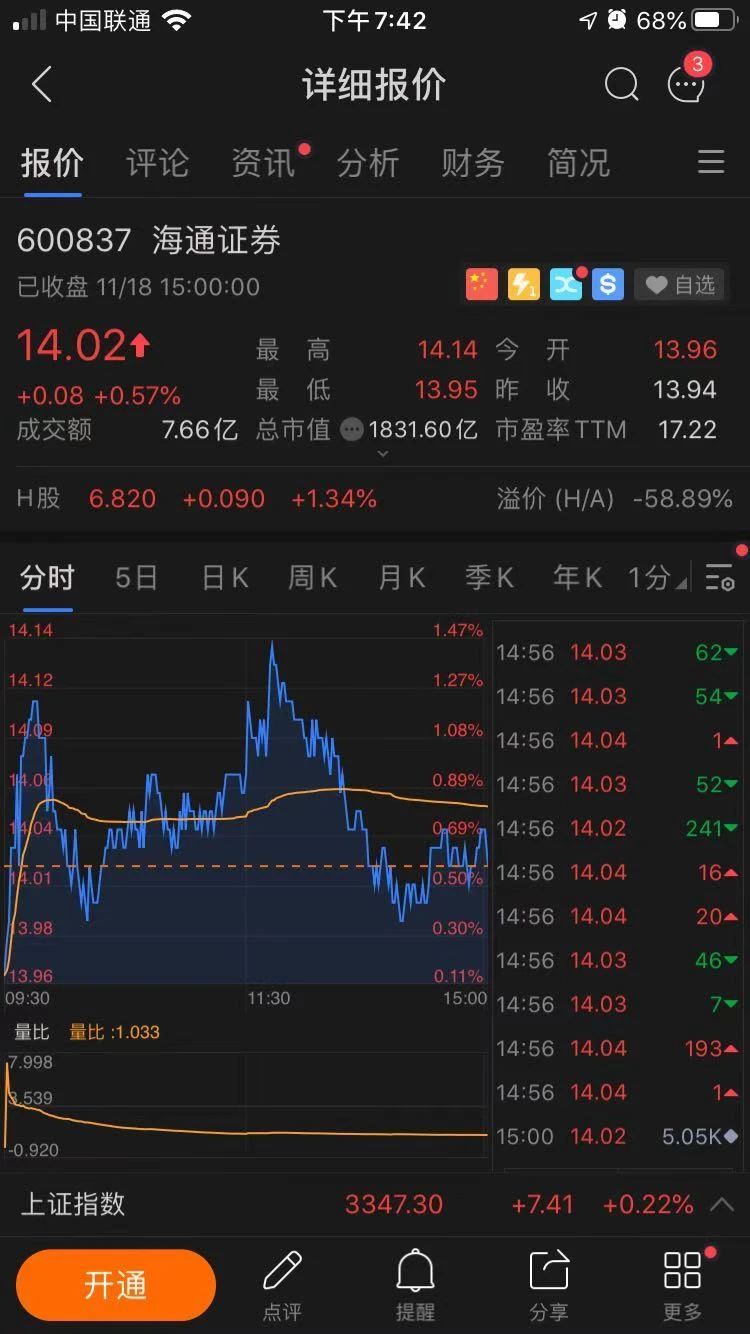Show the 日K chart
The width and height of the screenshot is (750, 1334).
click(225, 577)
